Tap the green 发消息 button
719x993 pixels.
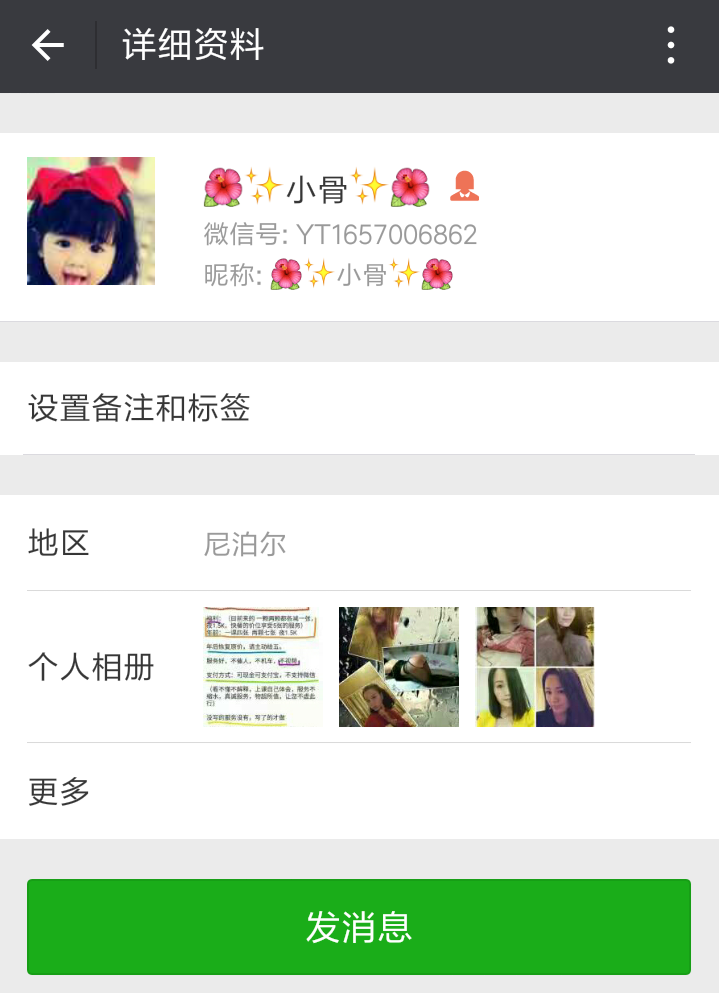pyautogui.click(x=359, y=927)
